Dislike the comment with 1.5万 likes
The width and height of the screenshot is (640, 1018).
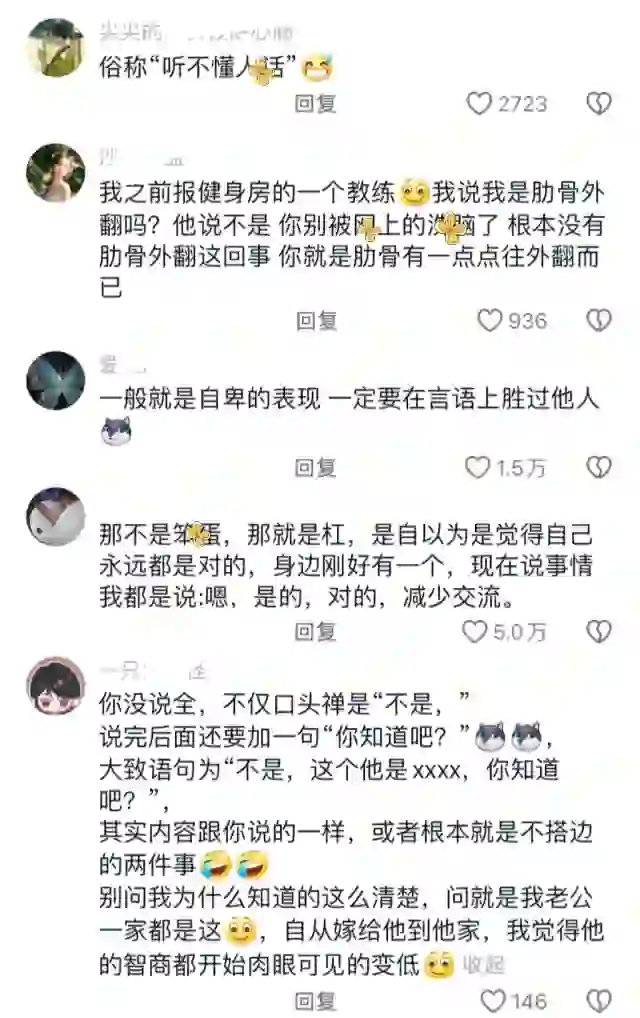pyautogui.click(x=598, y=467)
